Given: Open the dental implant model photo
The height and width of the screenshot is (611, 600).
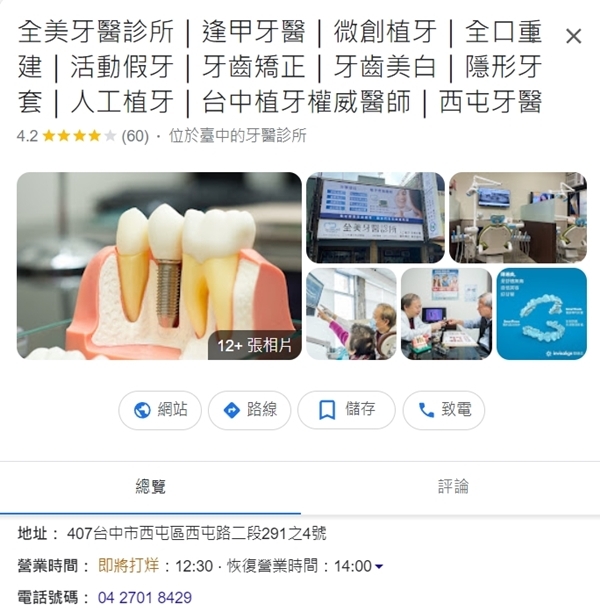Looking at the screenshot, I should (159, 266).
